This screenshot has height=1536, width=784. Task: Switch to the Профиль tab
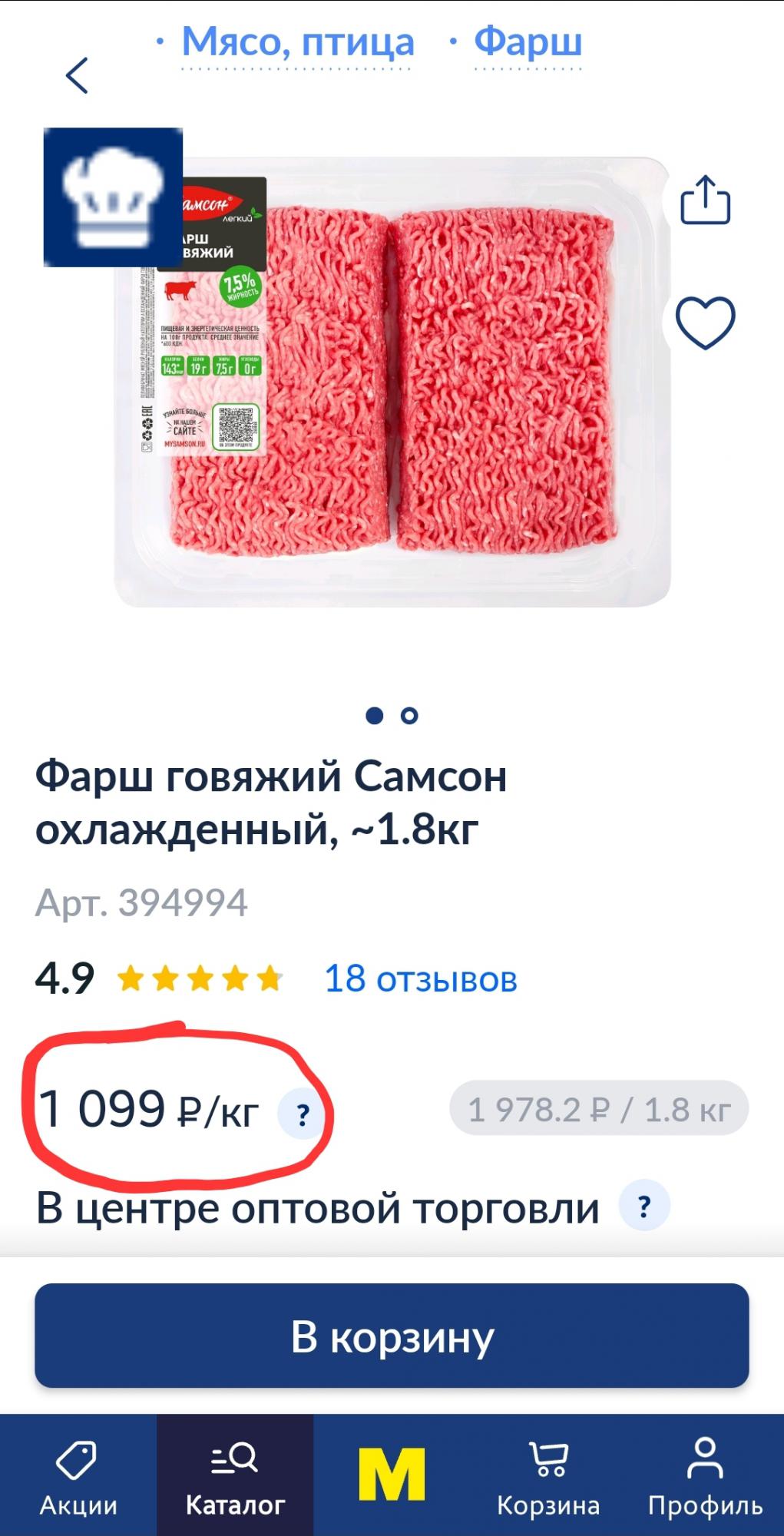tap(704, 1476)
